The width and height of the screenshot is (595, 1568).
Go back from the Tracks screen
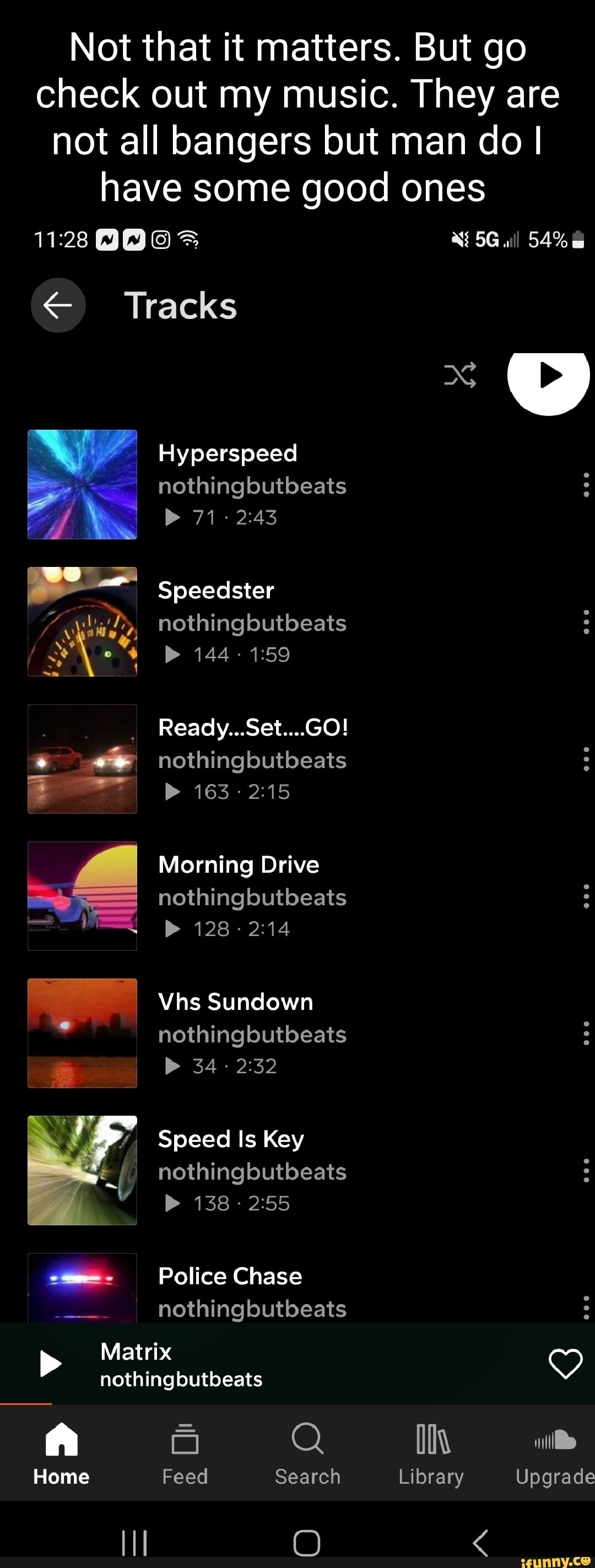pos(58,305)
